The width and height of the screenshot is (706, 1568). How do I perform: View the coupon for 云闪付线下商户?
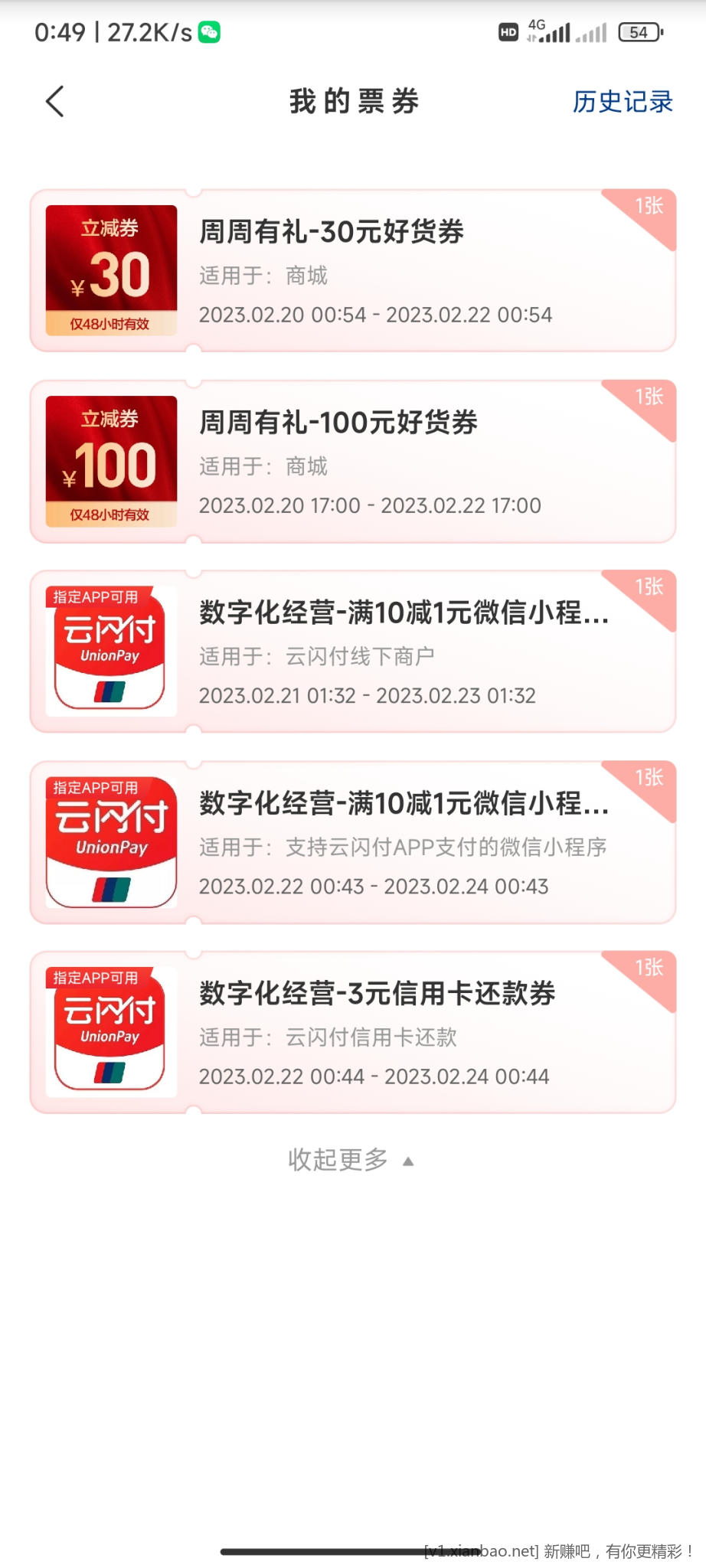click(x=352, y=652)
